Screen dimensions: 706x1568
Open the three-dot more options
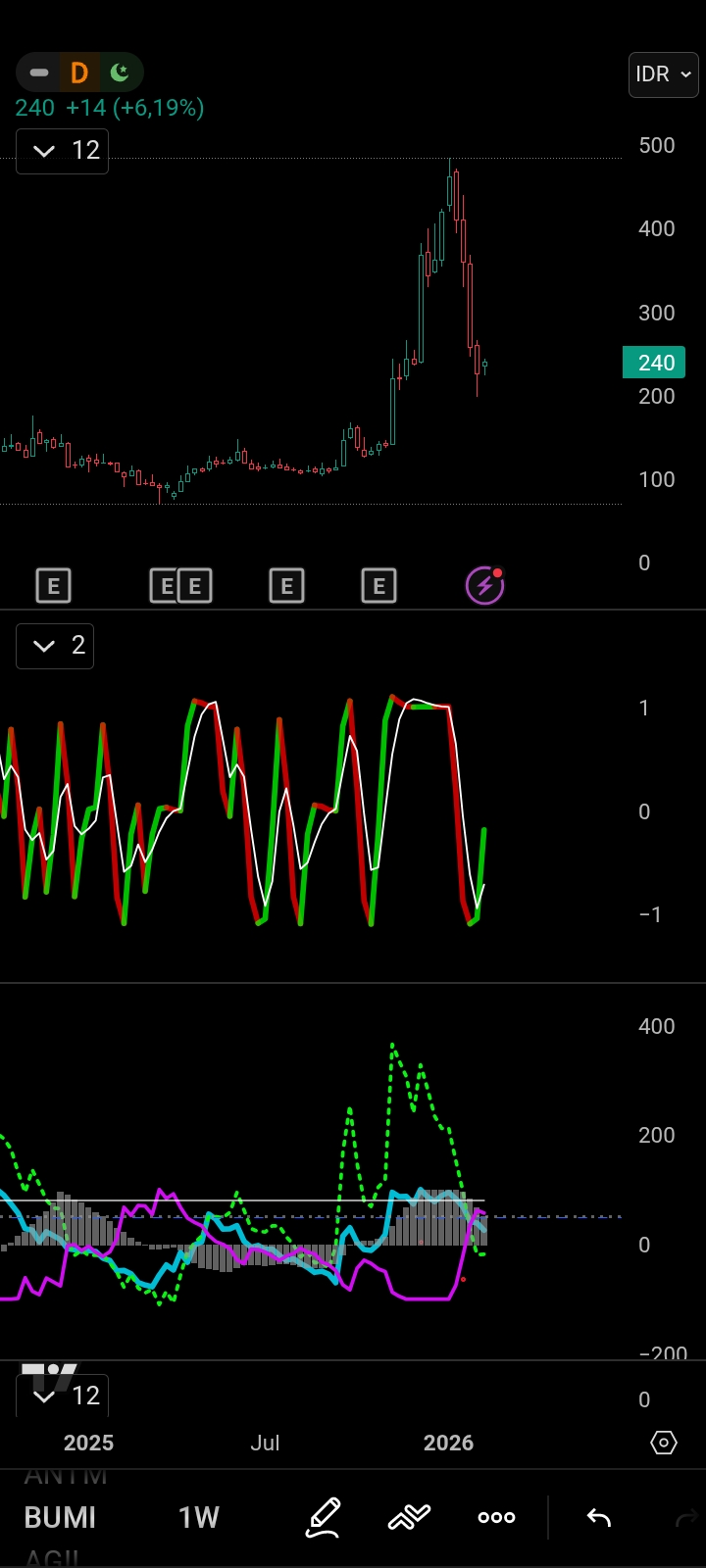[496, 1517]
